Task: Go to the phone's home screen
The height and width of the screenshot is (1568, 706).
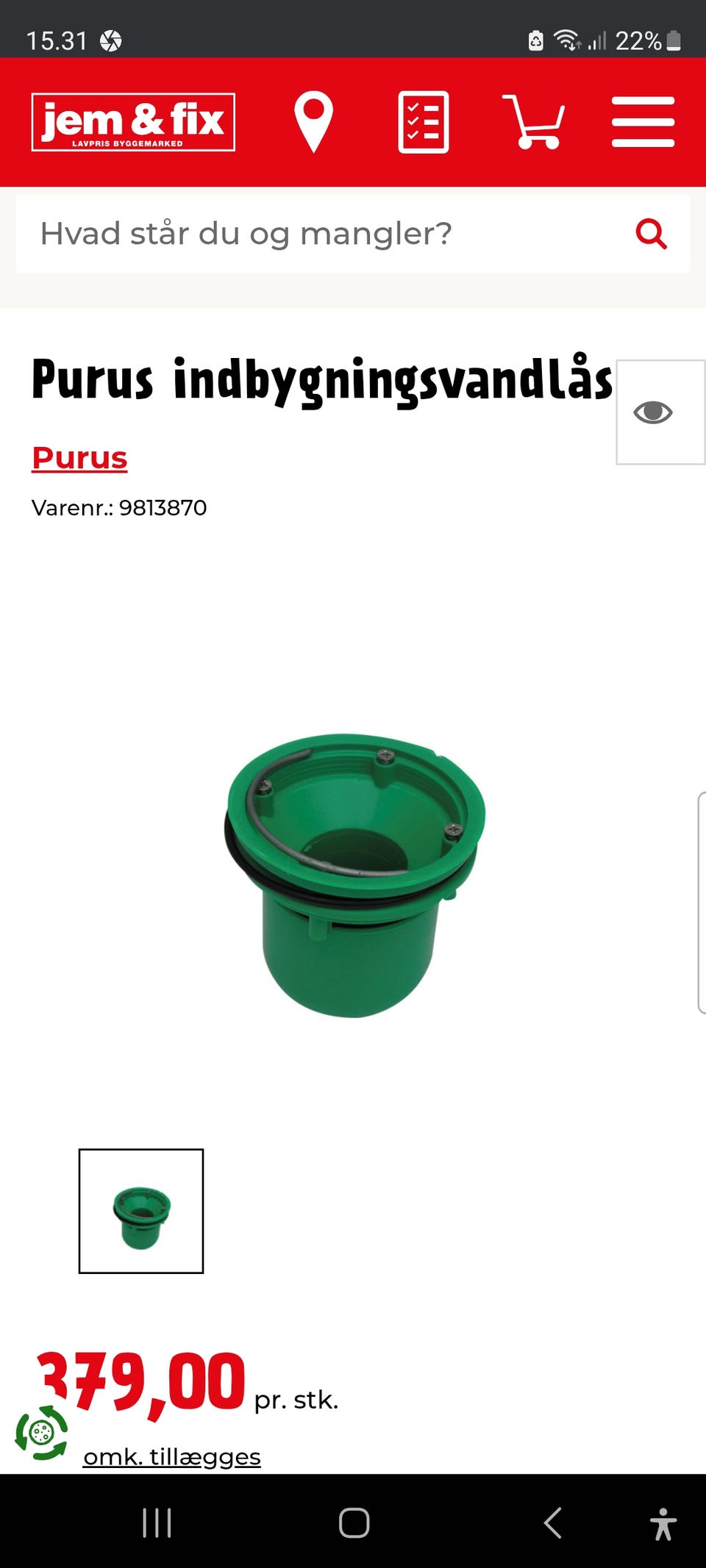Action: coord(354,1522)
